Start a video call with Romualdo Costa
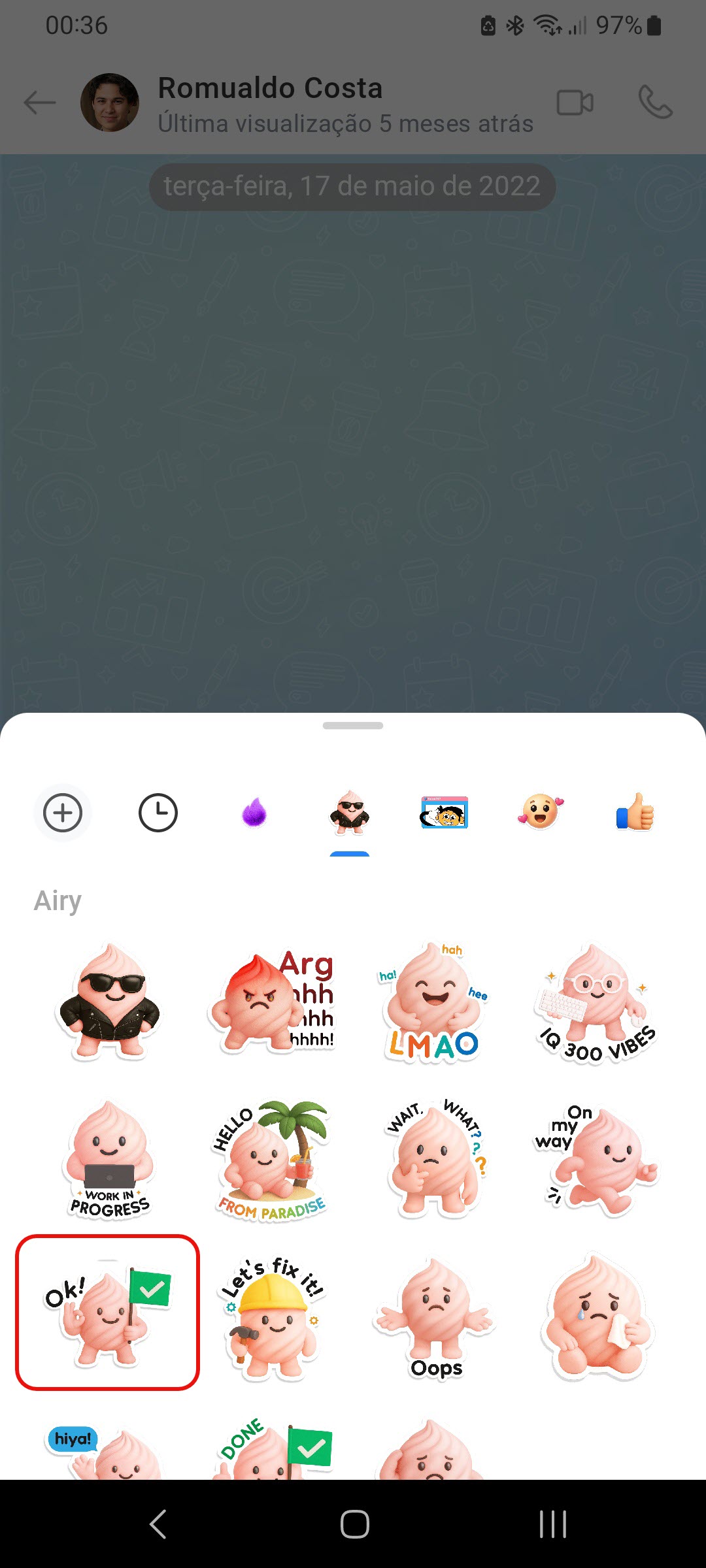The width and height of the screenshot is (706, 1568). tap(575, 103)
